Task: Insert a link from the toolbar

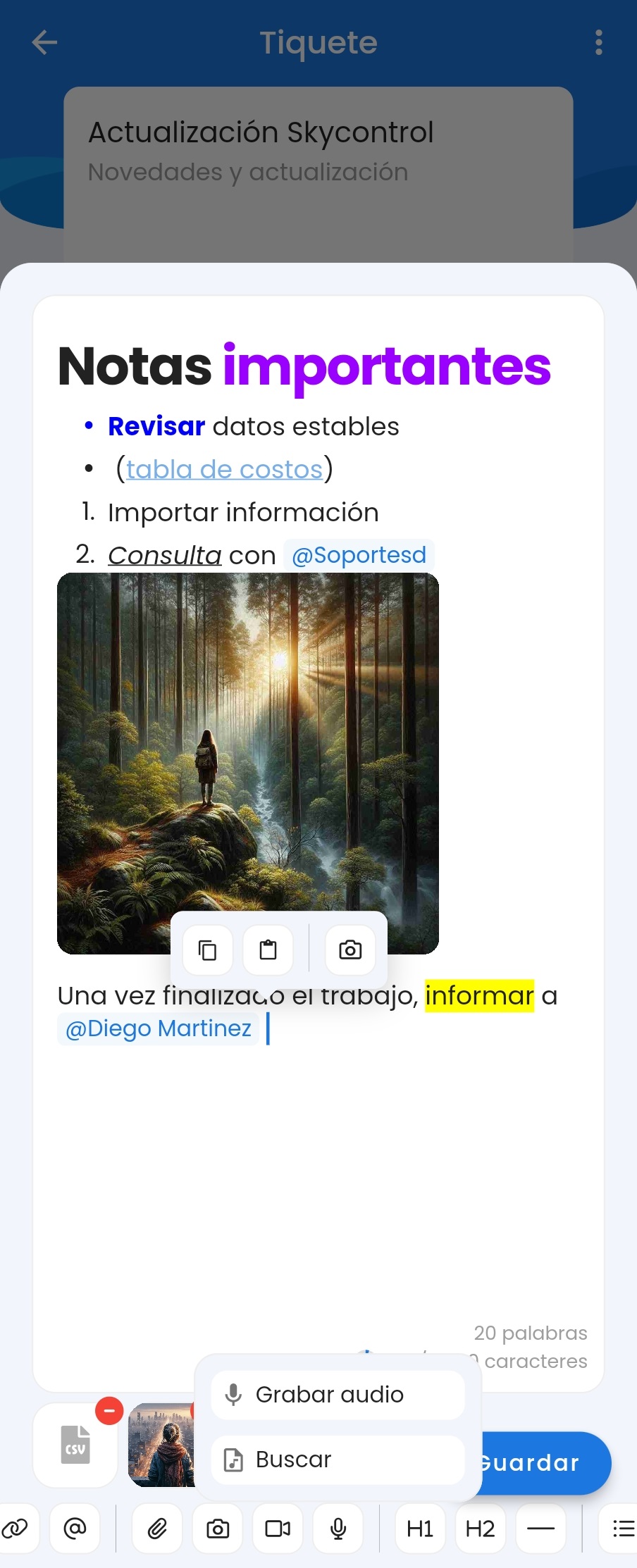Action: (x=14, y=1528)
